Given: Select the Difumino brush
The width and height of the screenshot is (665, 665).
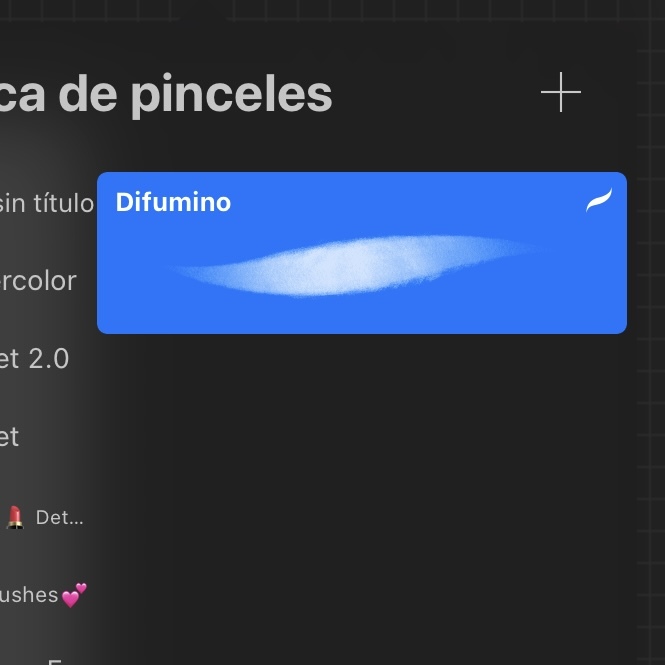Looking at the screenshot, I should [x=361, y=253].
